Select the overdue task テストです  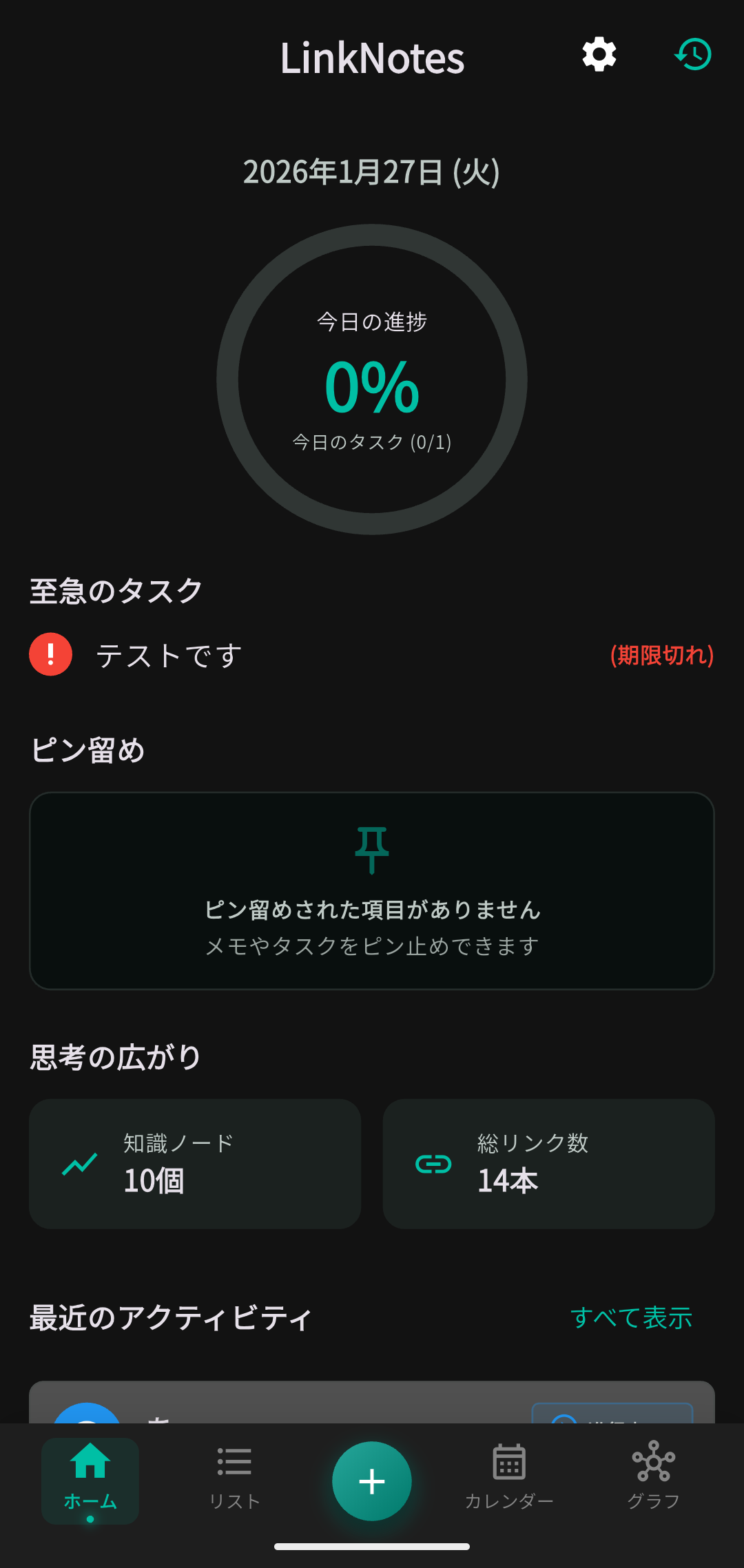pyautogui.click(x=167, y=654)
